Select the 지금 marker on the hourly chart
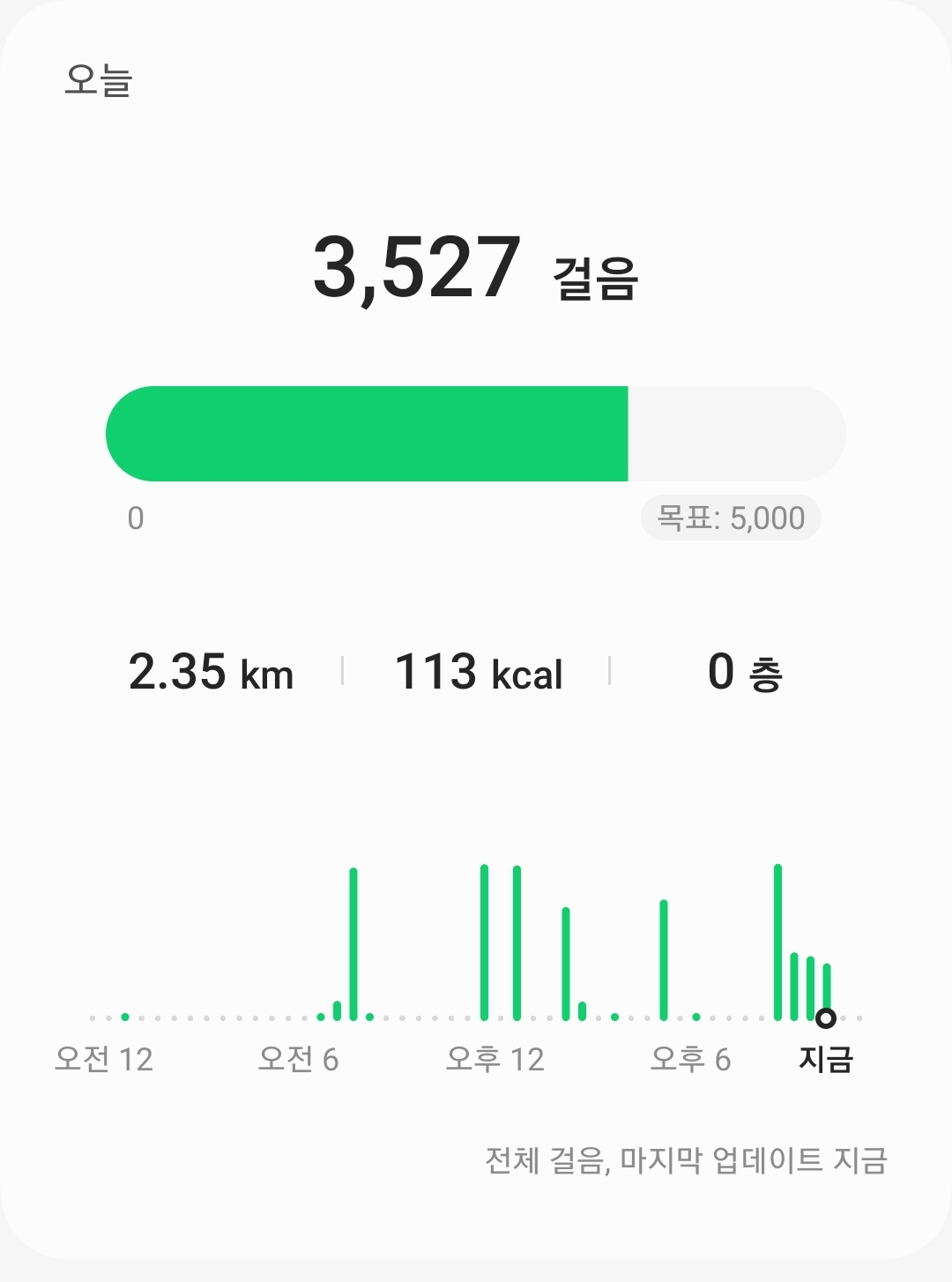The image size is (952, 1282). (825, 1018)
